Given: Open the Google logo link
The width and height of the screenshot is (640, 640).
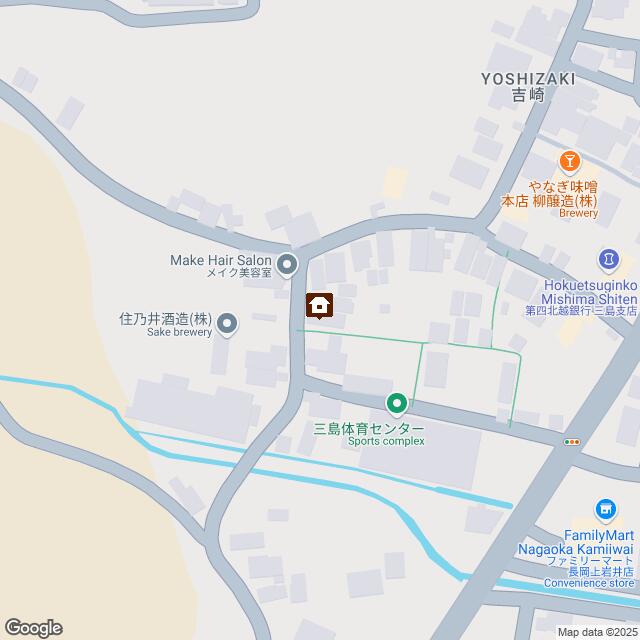Looking at the screenshot, I should (x=32, y=627).
